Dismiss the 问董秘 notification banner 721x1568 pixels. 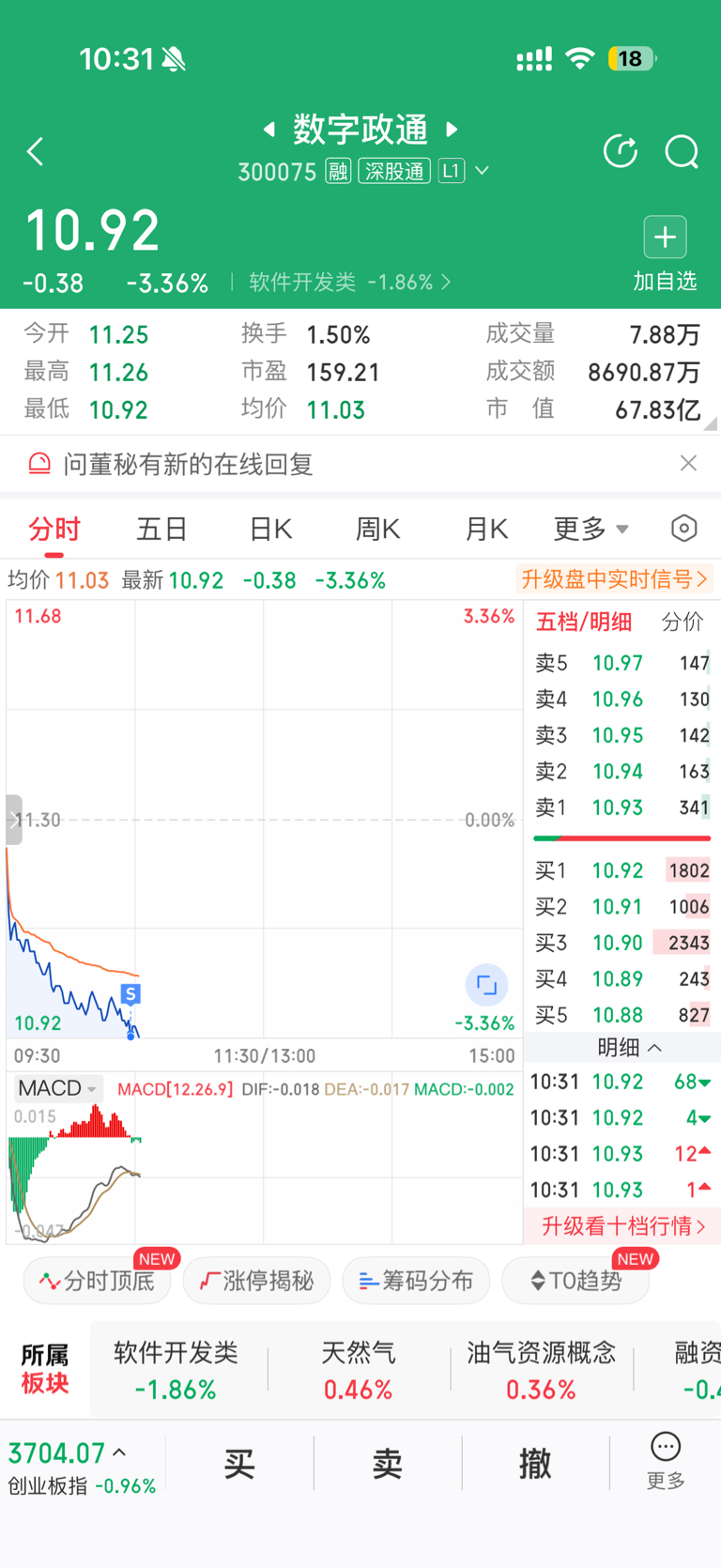pyautogui.click(x=688, y=463)
